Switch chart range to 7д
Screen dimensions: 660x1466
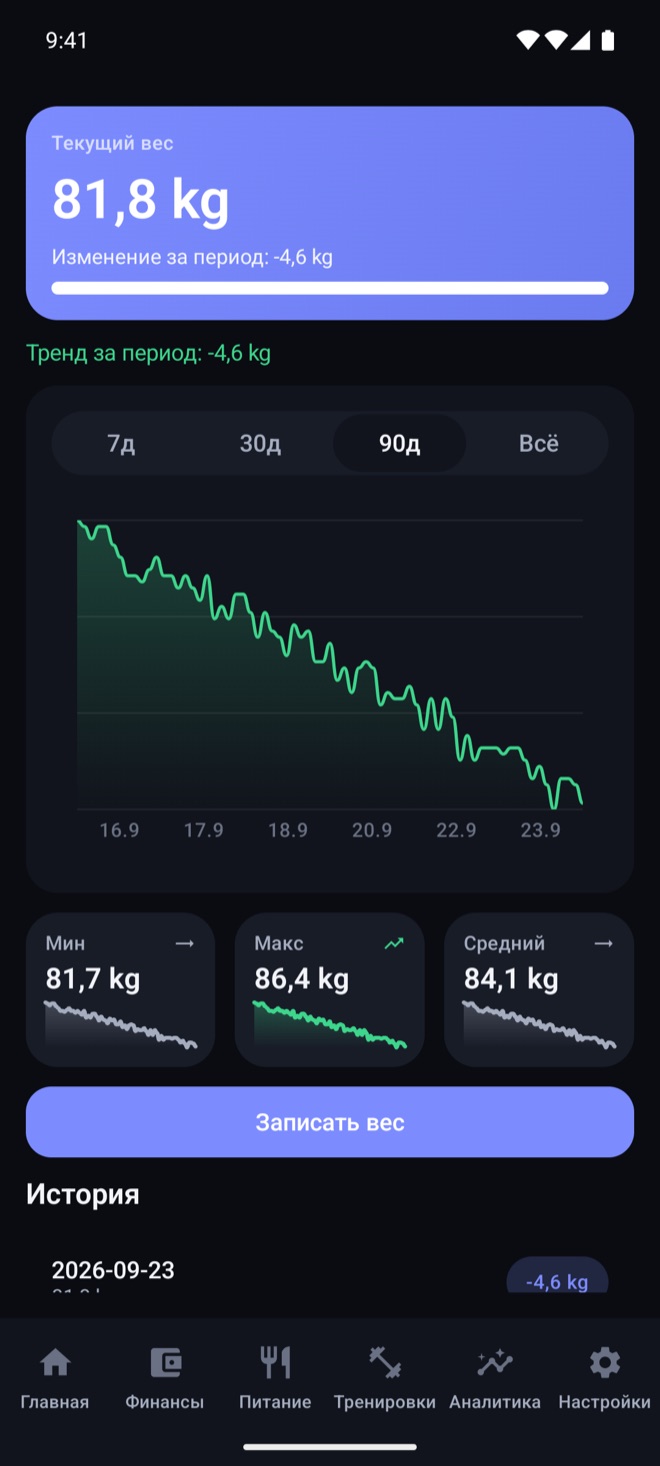click(121, 443)
